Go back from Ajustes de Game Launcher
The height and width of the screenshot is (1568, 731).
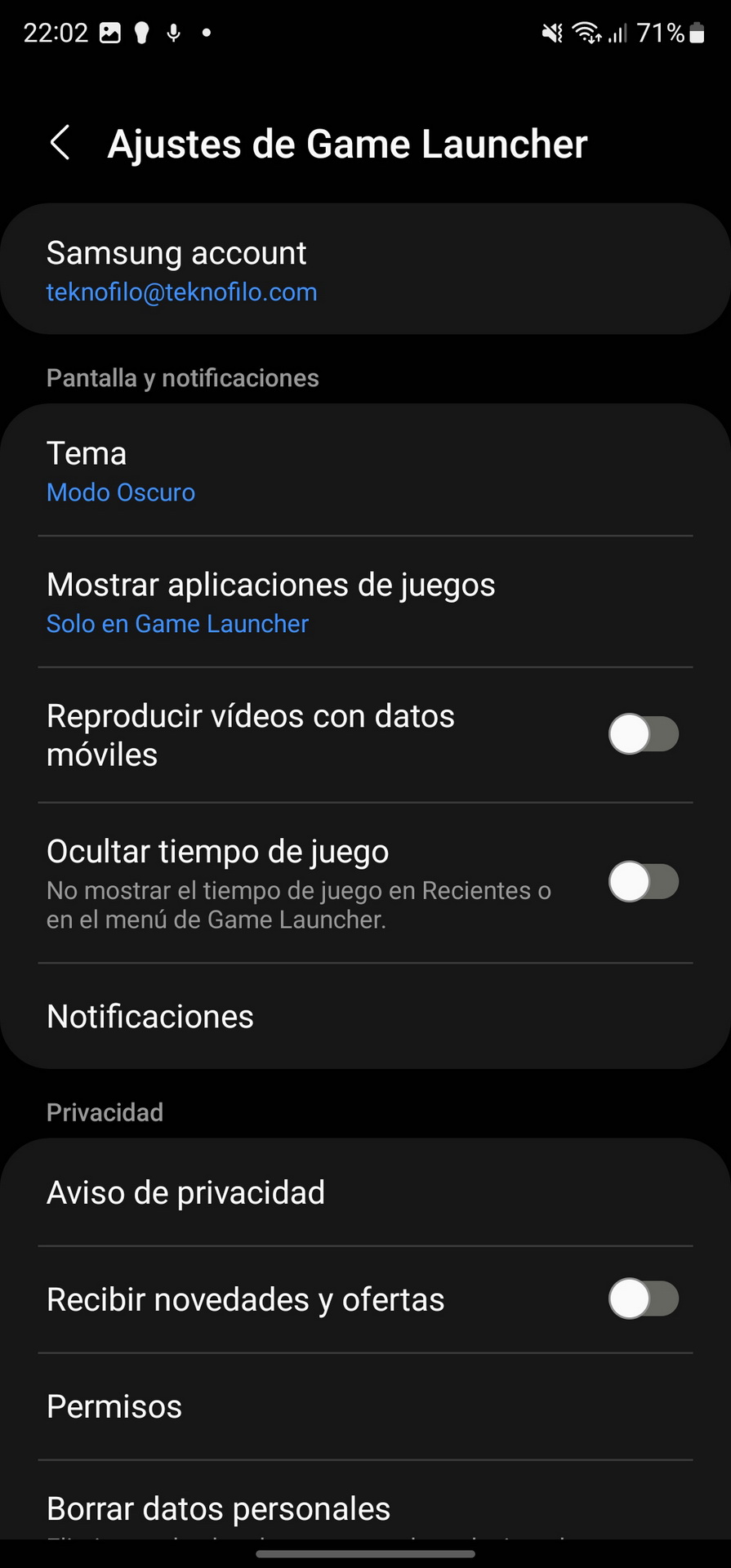point(60,143)
